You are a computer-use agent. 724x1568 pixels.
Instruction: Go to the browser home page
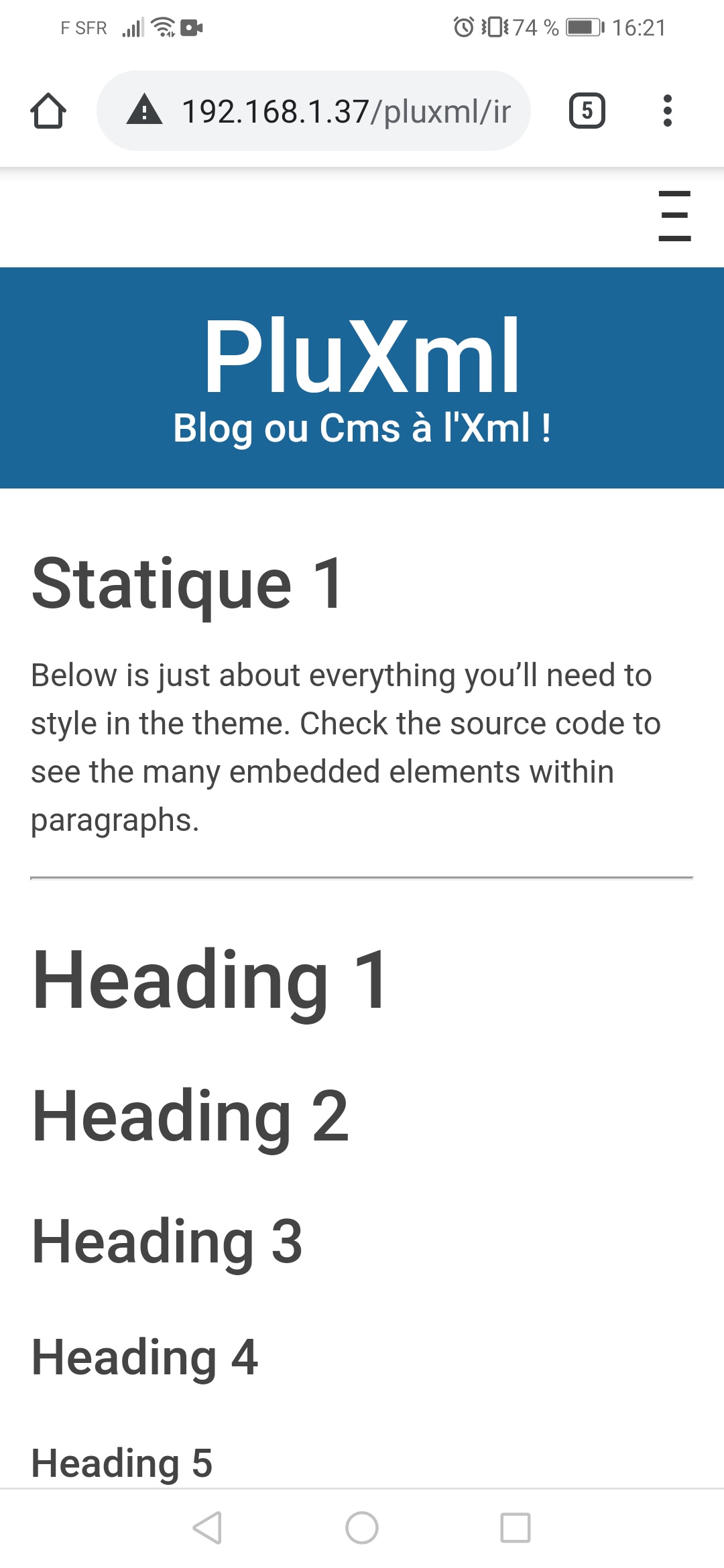point(48,111)
